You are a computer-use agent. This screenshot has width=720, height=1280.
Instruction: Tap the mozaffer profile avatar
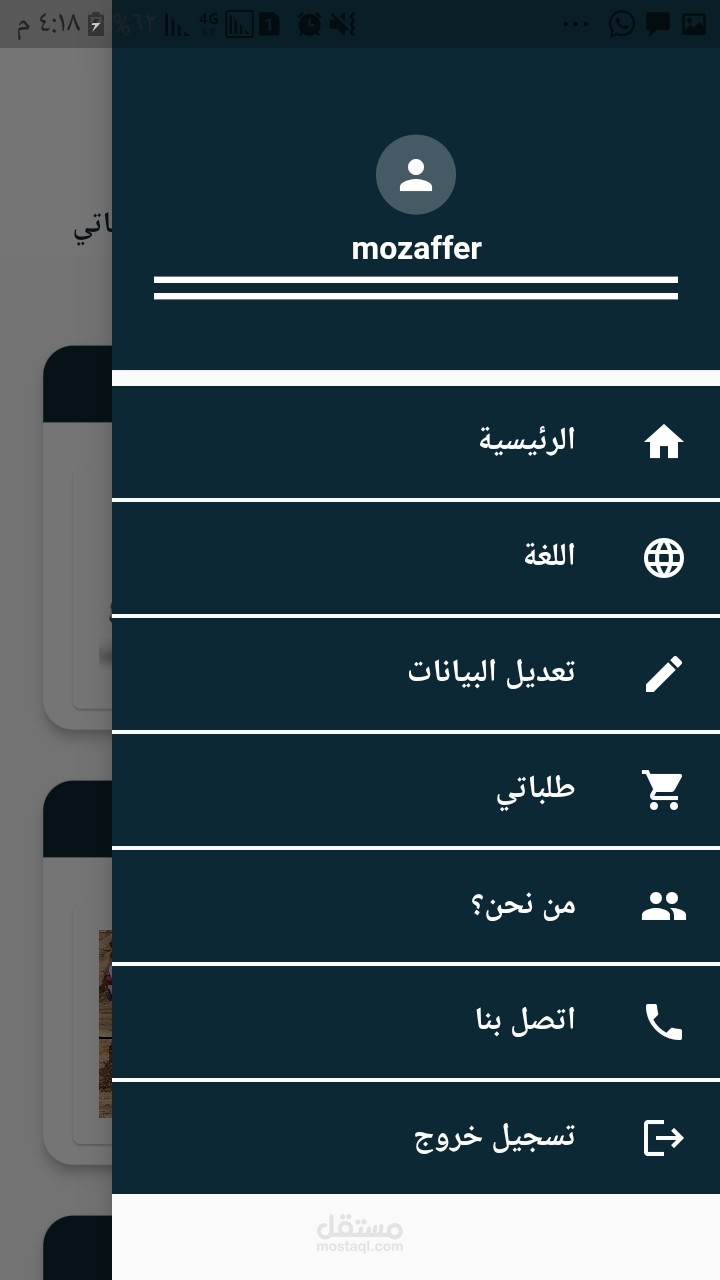(x=416, y=175)
